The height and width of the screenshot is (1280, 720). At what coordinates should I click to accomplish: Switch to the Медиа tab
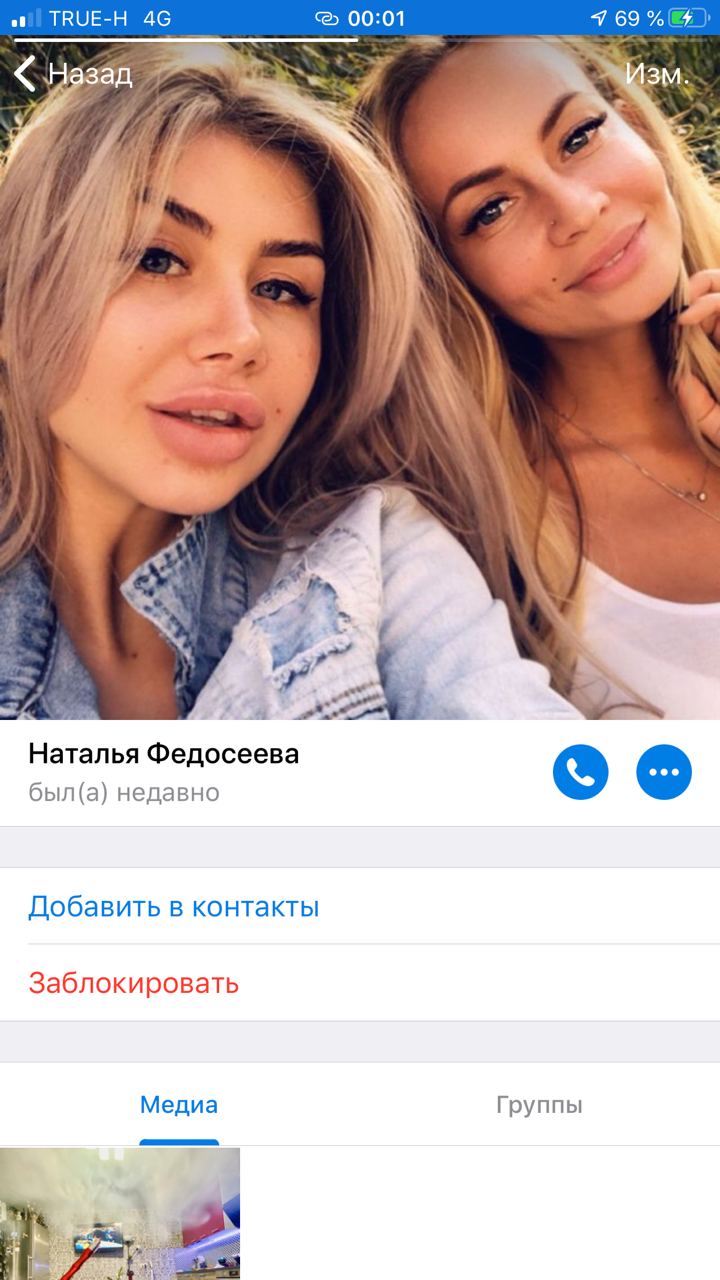[x=179, y=1105]
